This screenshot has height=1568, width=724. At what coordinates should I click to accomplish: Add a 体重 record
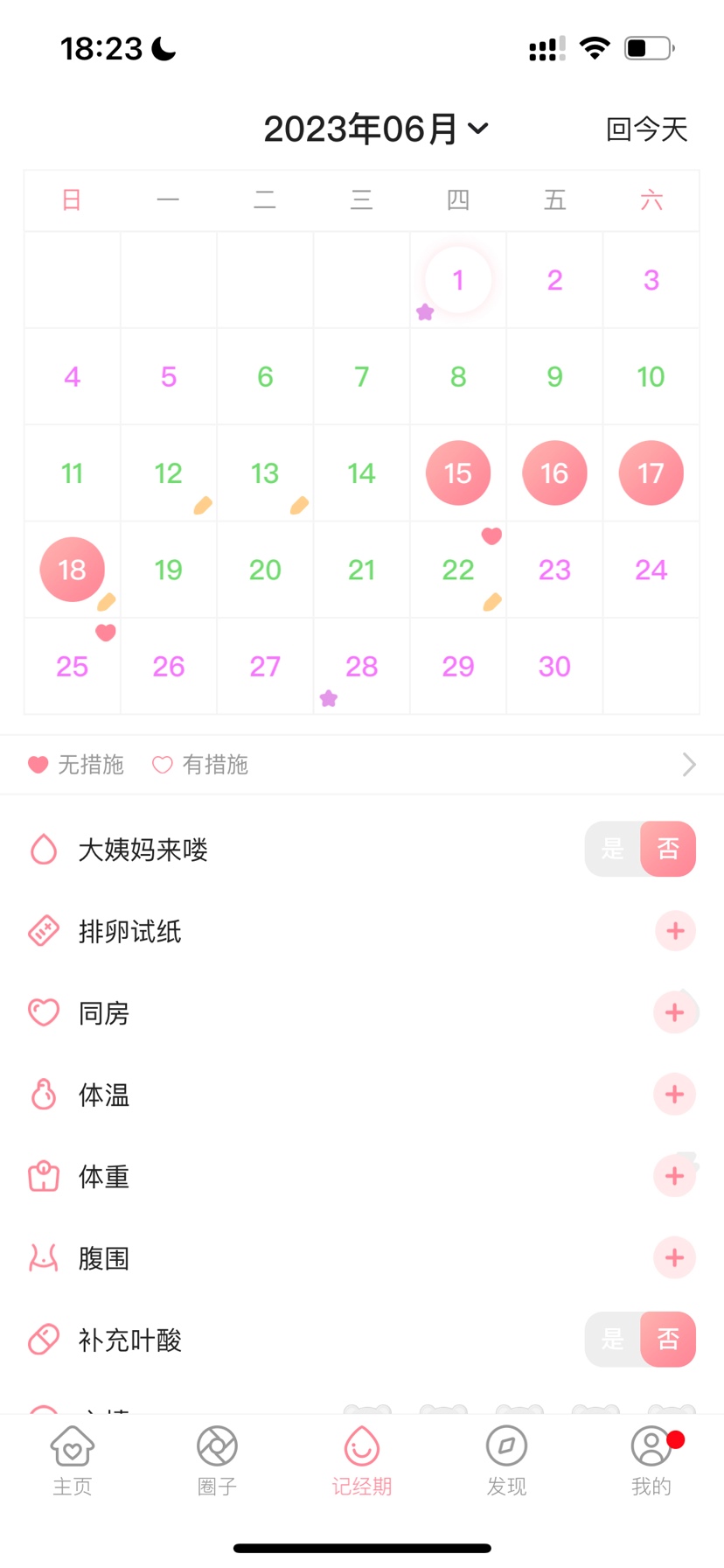[x=674, y=1176]
